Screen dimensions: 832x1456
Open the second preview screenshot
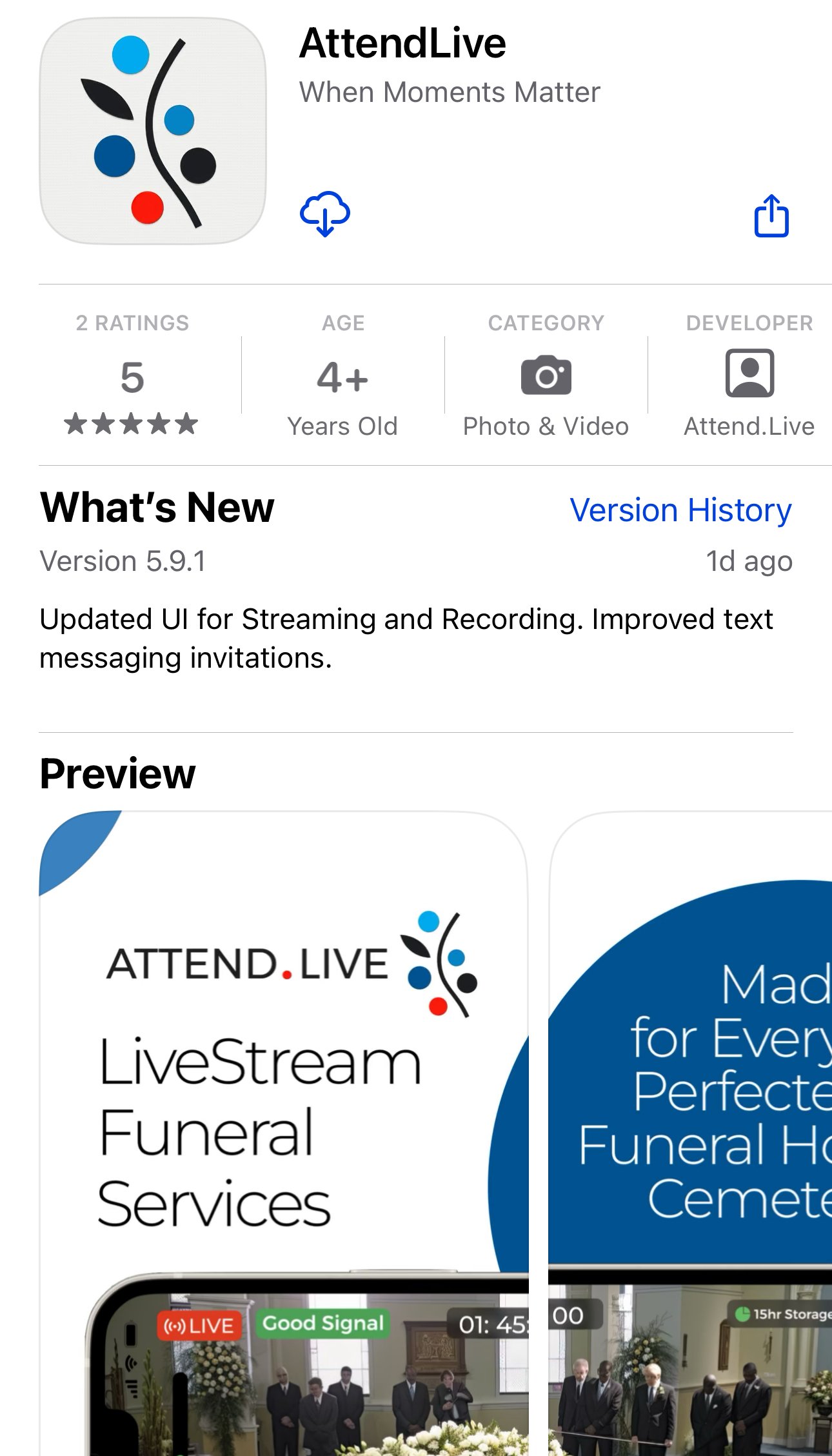point(691,1133)
